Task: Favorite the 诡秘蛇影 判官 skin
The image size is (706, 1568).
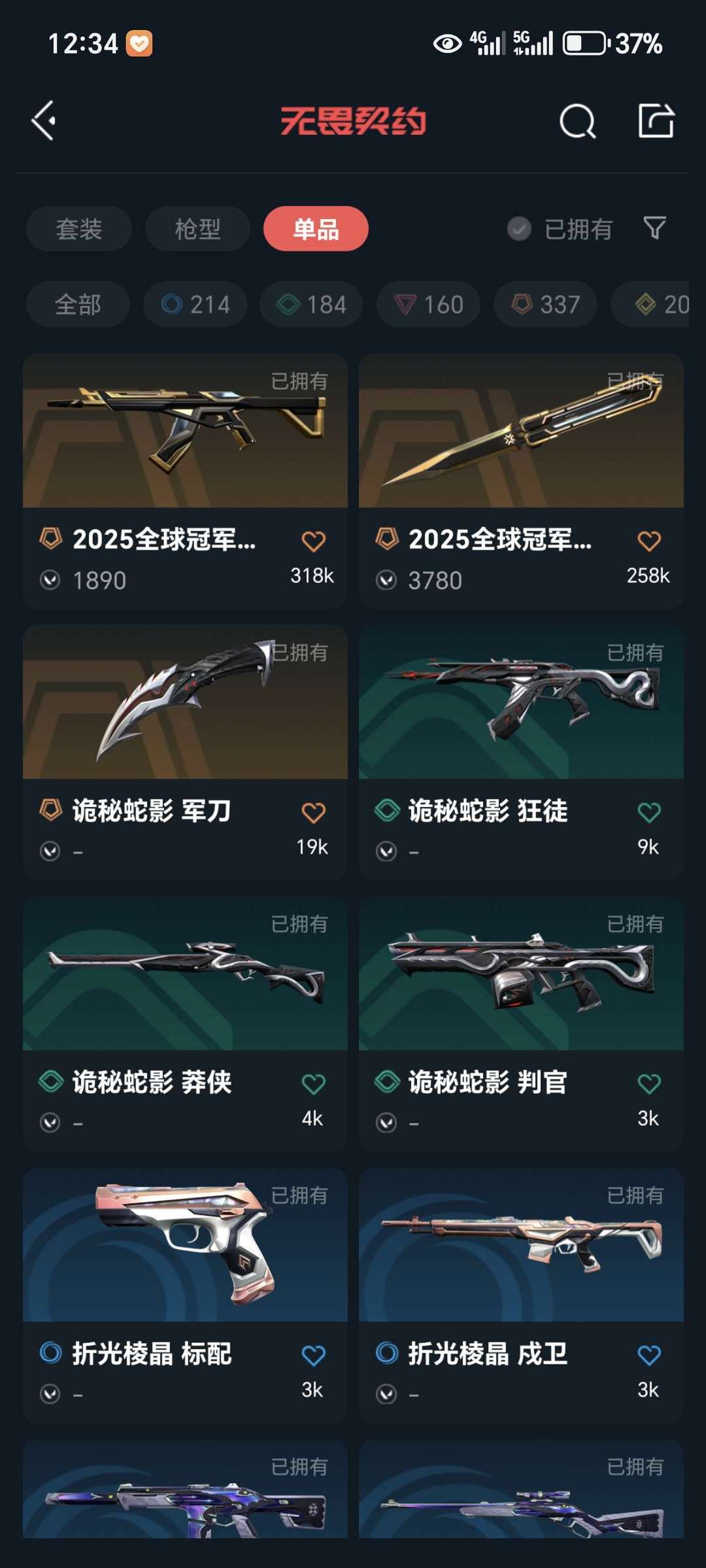Action: 649,1083
